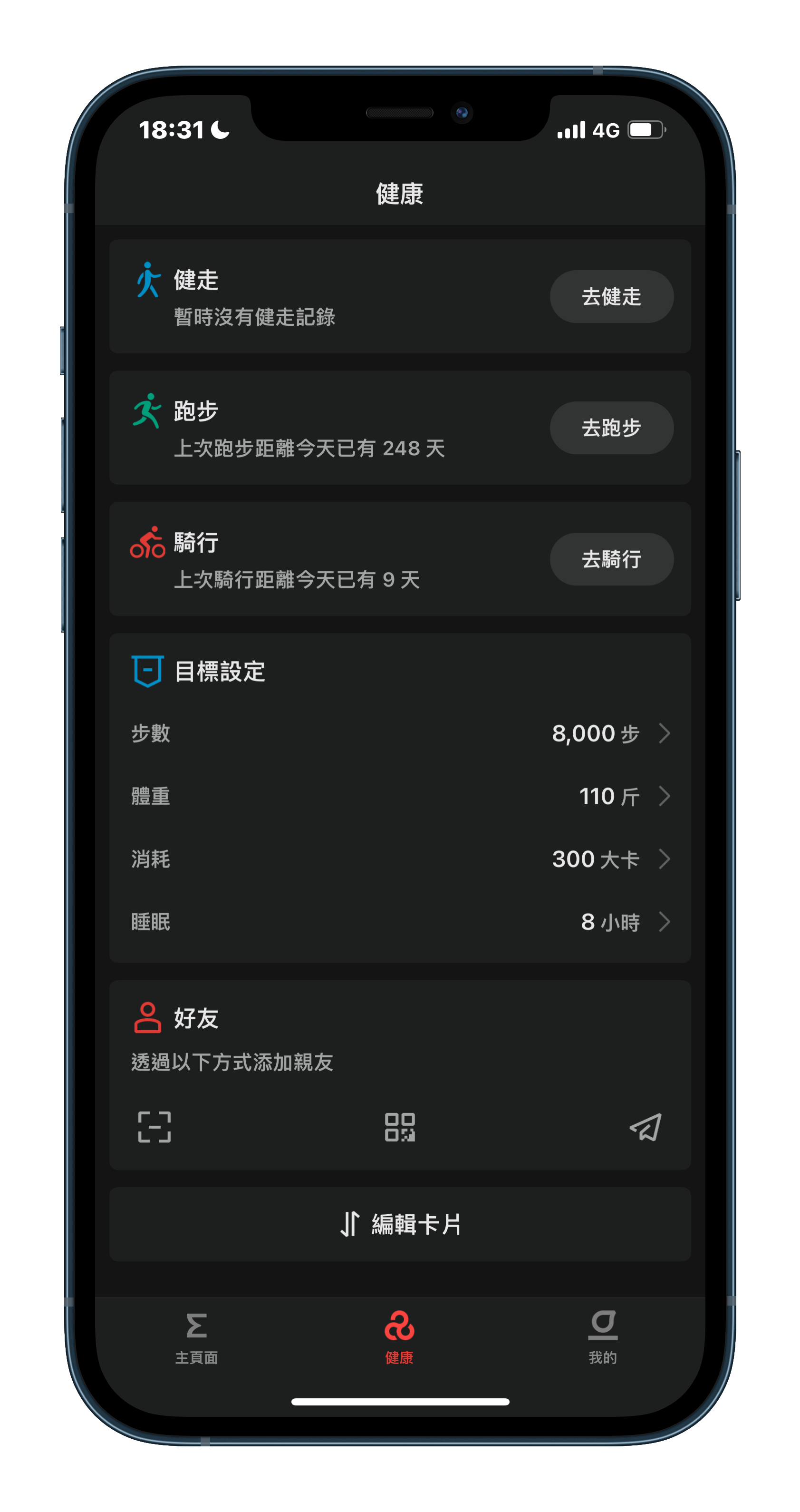This screenshot has width=800, height=1512.
Task: Open the 消耗 goal of 300 大卡
Action: [x=400, y=859]
